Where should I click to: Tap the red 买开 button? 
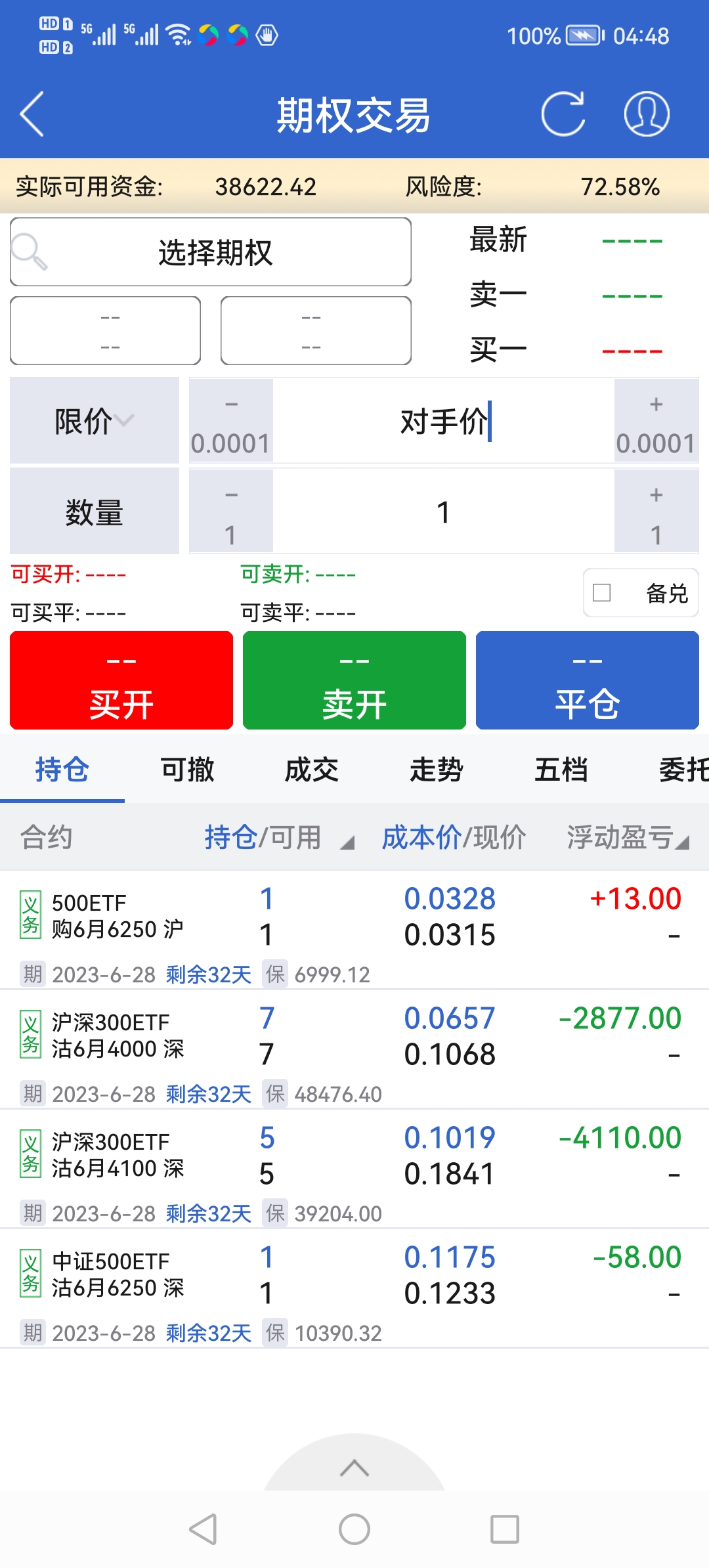tap(121, 680)
